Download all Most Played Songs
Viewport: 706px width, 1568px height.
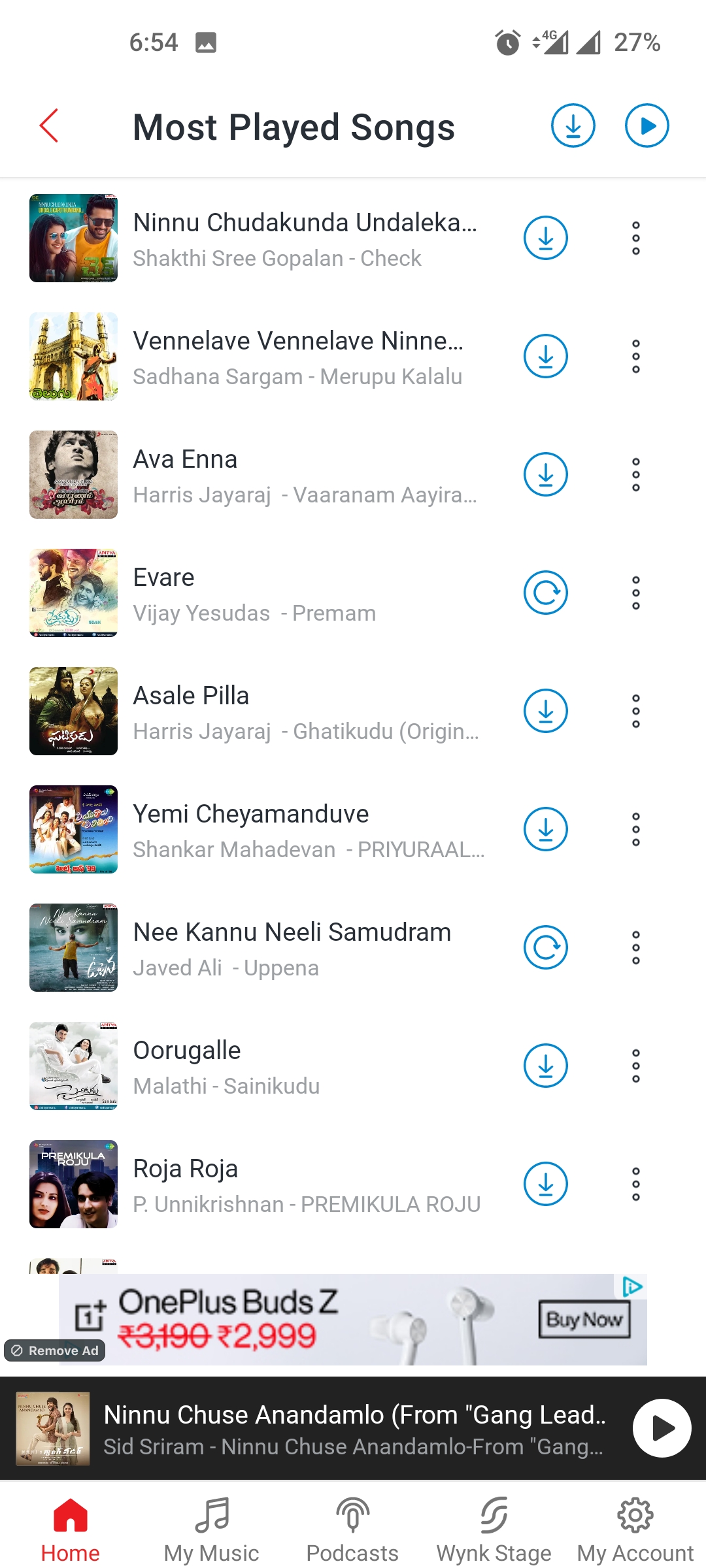point(573,125)
